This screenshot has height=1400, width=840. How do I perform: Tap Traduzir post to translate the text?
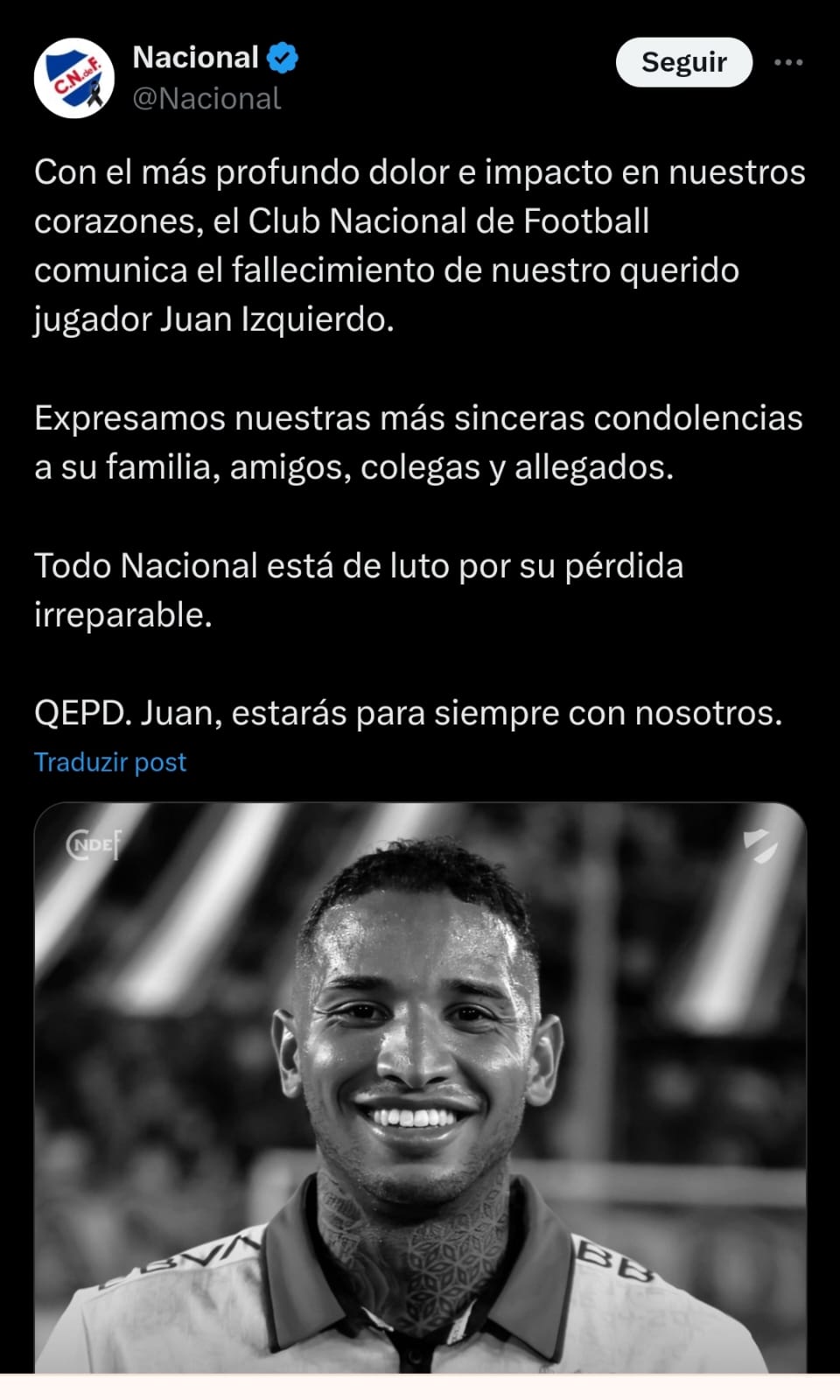110,762
